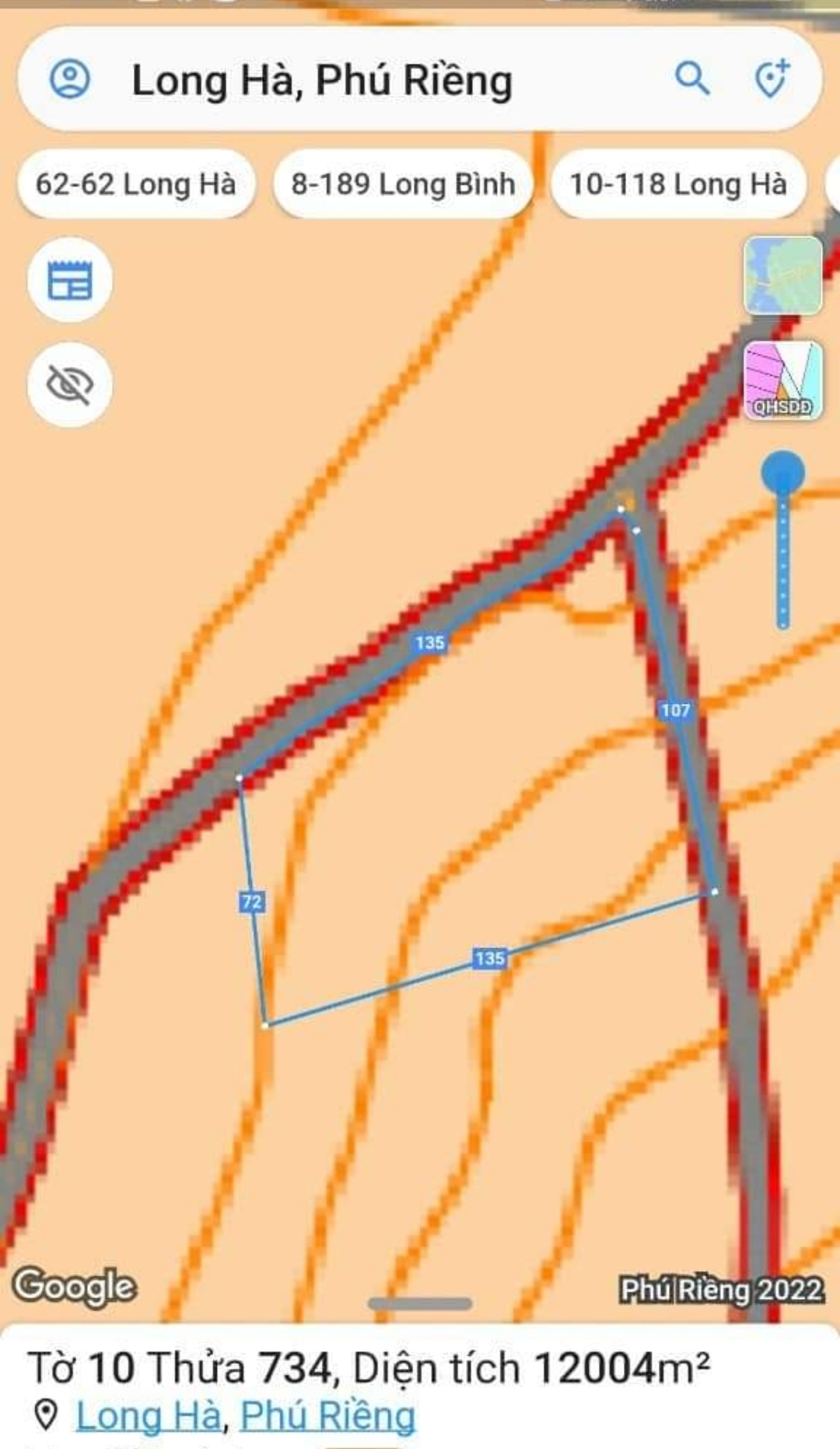This screenshot has width=840, height=1449.
Task: Tap the bottom sheet drag handle
Action: [x=420, y=1304]
